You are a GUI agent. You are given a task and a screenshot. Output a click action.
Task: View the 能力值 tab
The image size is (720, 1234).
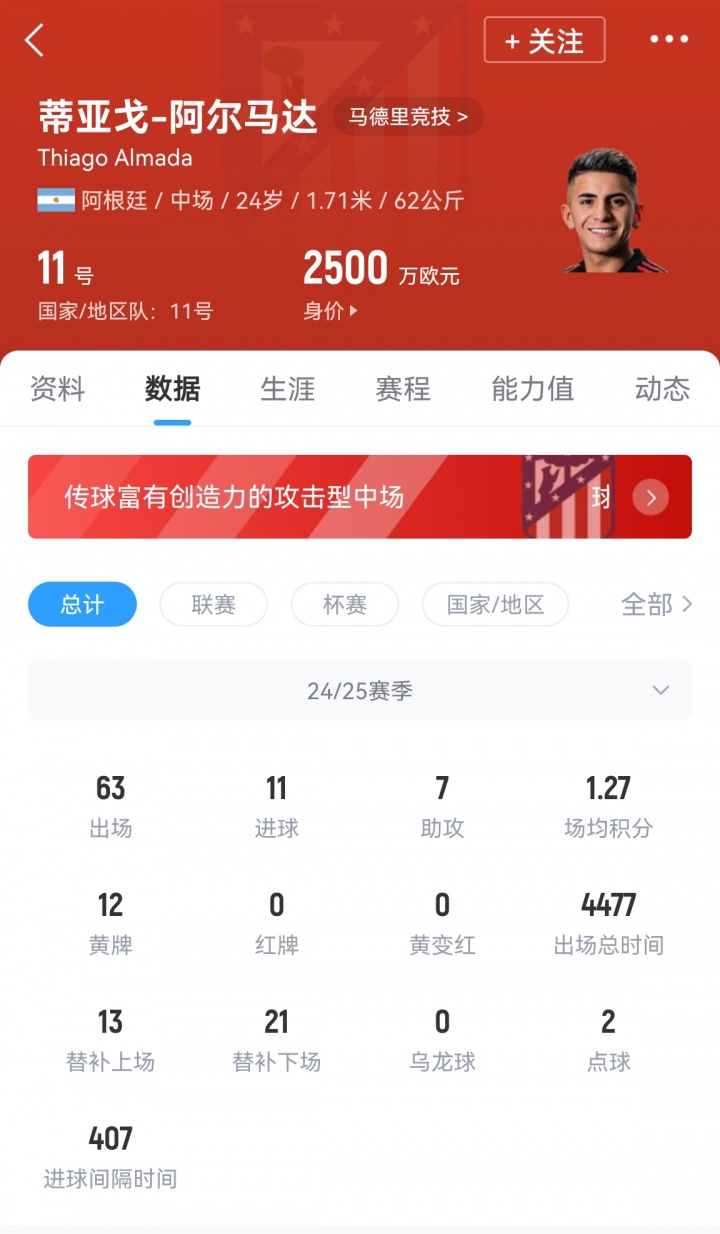(532, 388)
